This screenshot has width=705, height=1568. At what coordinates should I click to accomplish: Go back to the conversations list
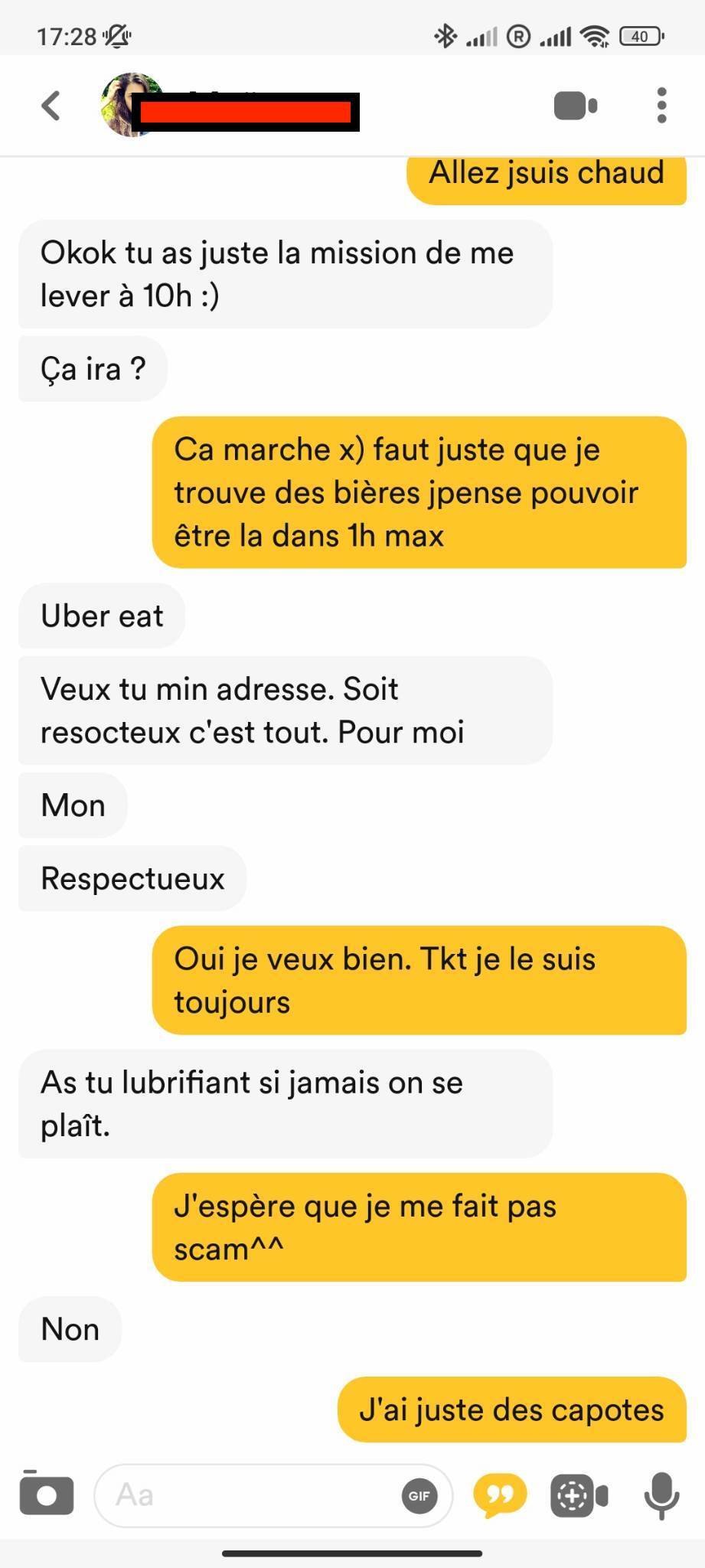(51, 106)
